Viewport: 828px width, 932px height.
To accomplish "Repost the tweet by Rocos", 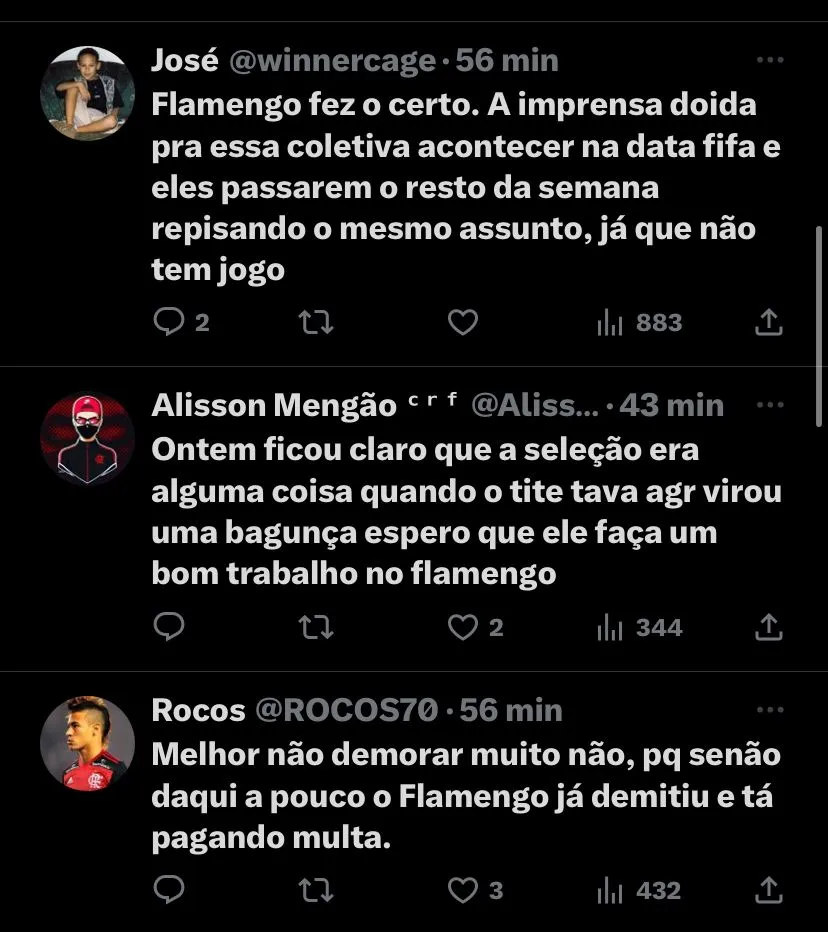I will [x=316, y=890].
